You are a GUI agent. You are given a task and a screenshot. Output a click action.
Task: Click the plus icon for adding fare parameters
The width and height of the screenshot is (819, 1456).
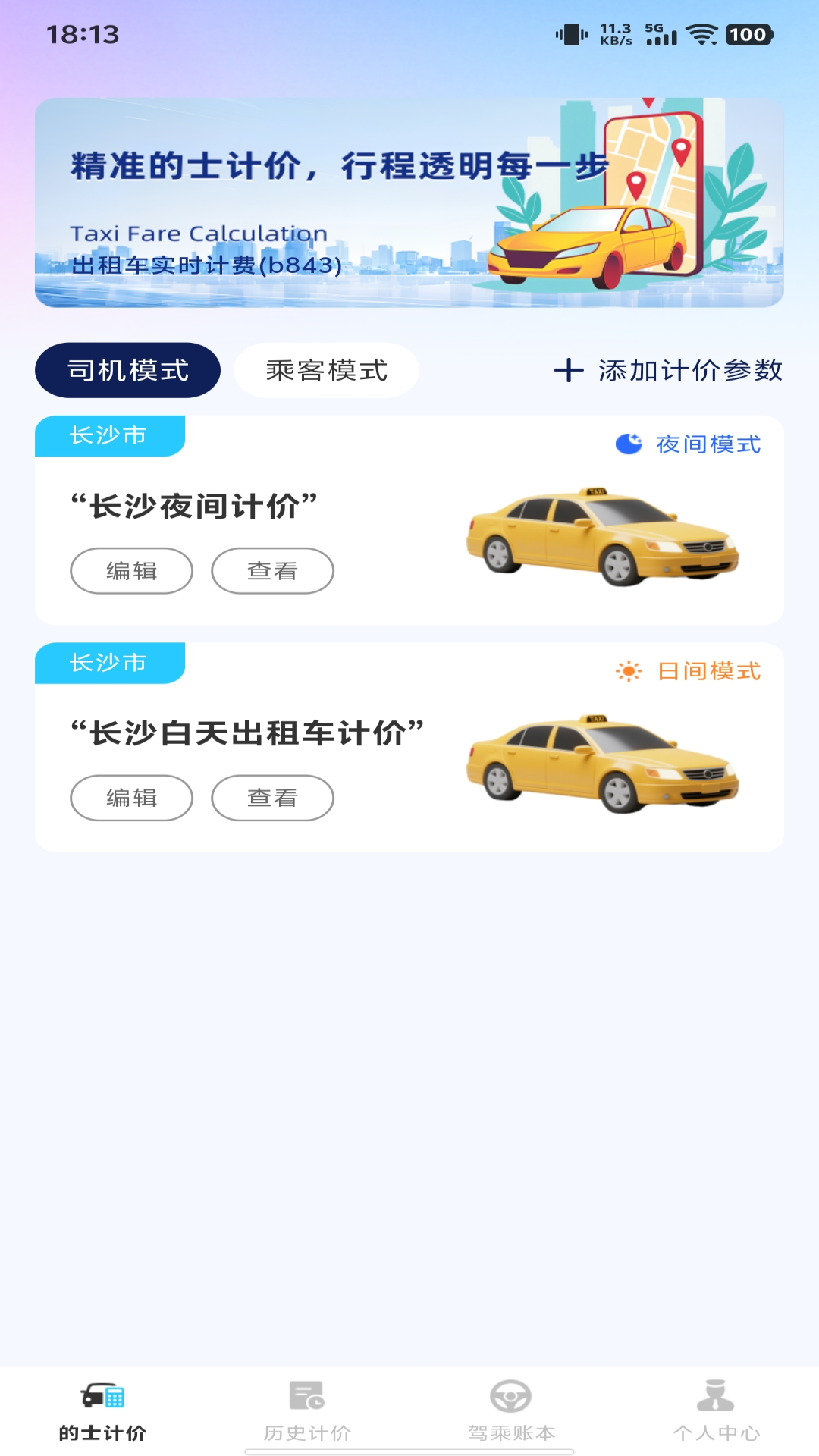570,371
